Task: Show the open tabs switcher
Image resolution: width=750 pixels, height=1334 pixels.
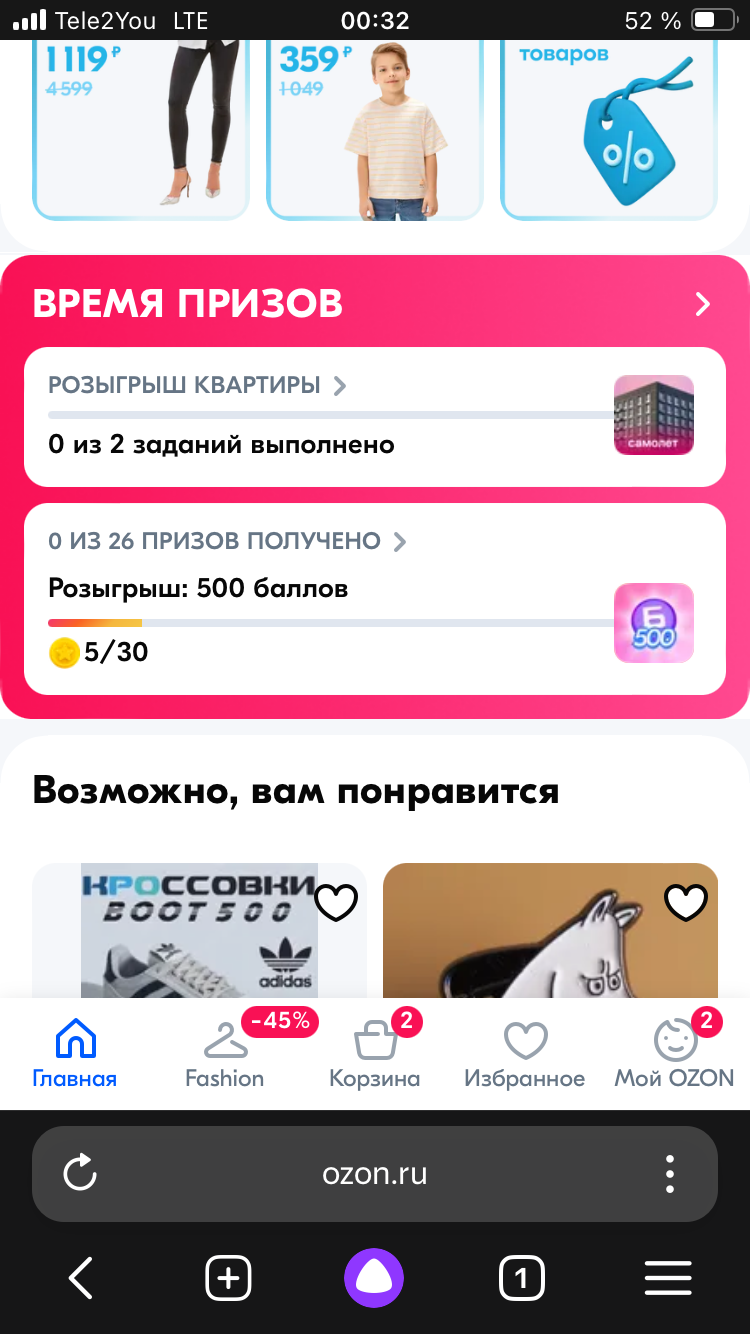Action: tap(521, 1277)
